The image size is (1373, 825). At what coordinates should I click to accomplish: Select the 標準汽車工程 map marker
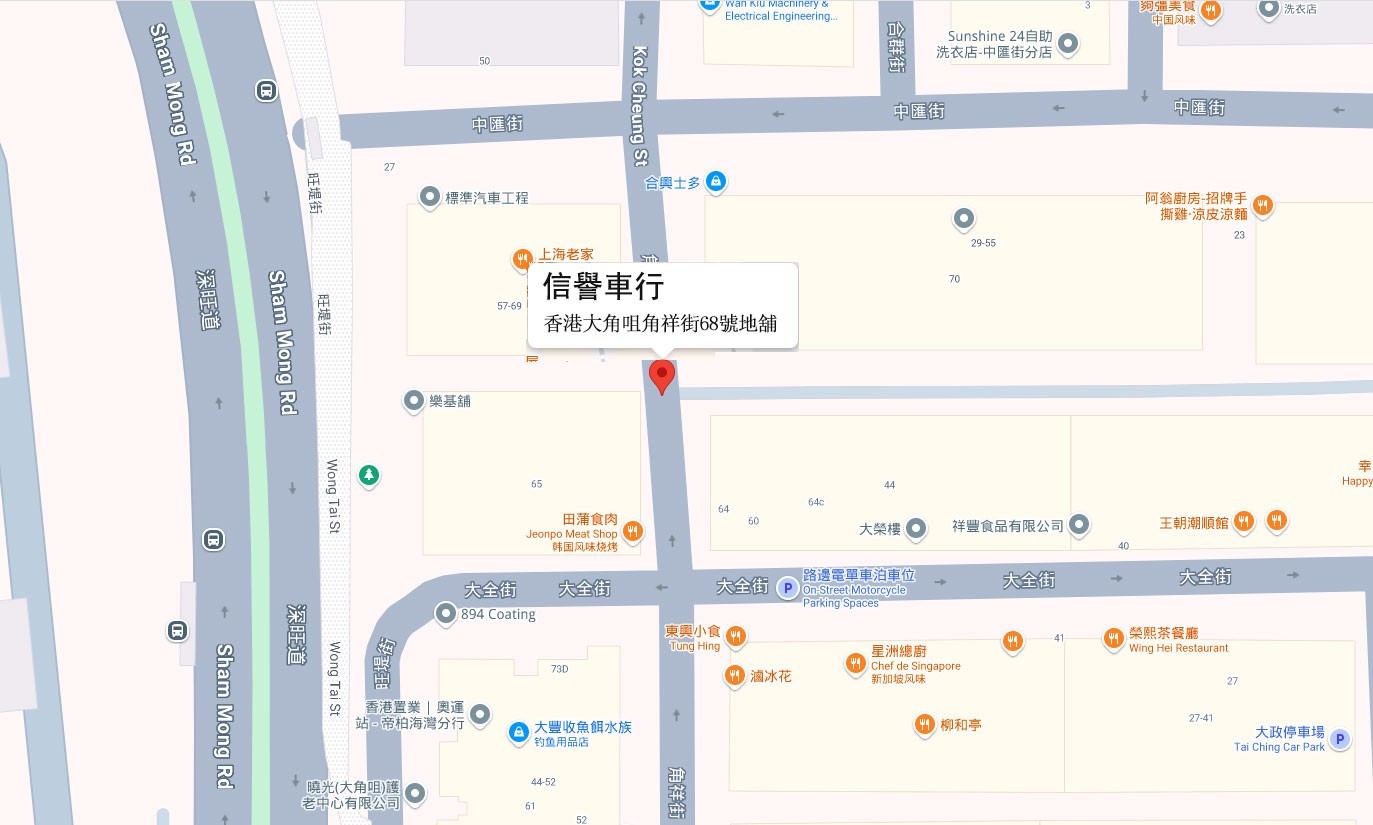[x=430, y=197]
